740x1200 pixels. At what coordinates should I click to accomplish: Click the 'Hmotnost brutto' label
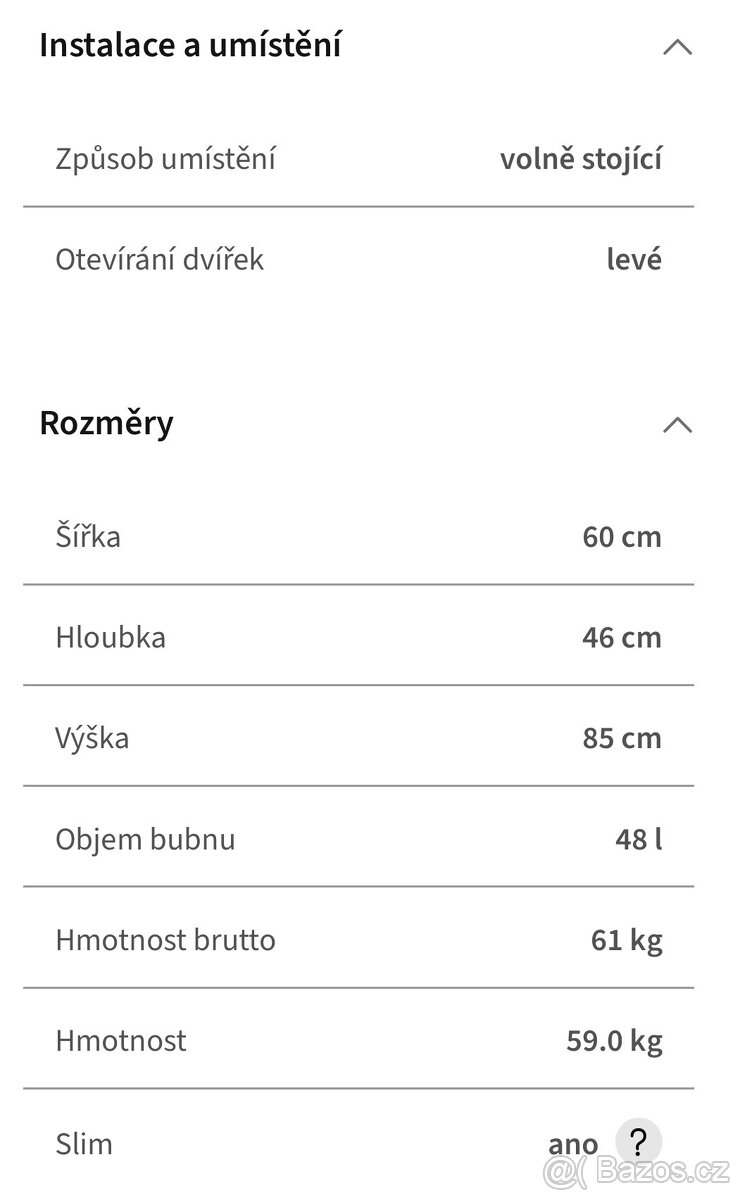pyautogui.click(x=166, y=940)
